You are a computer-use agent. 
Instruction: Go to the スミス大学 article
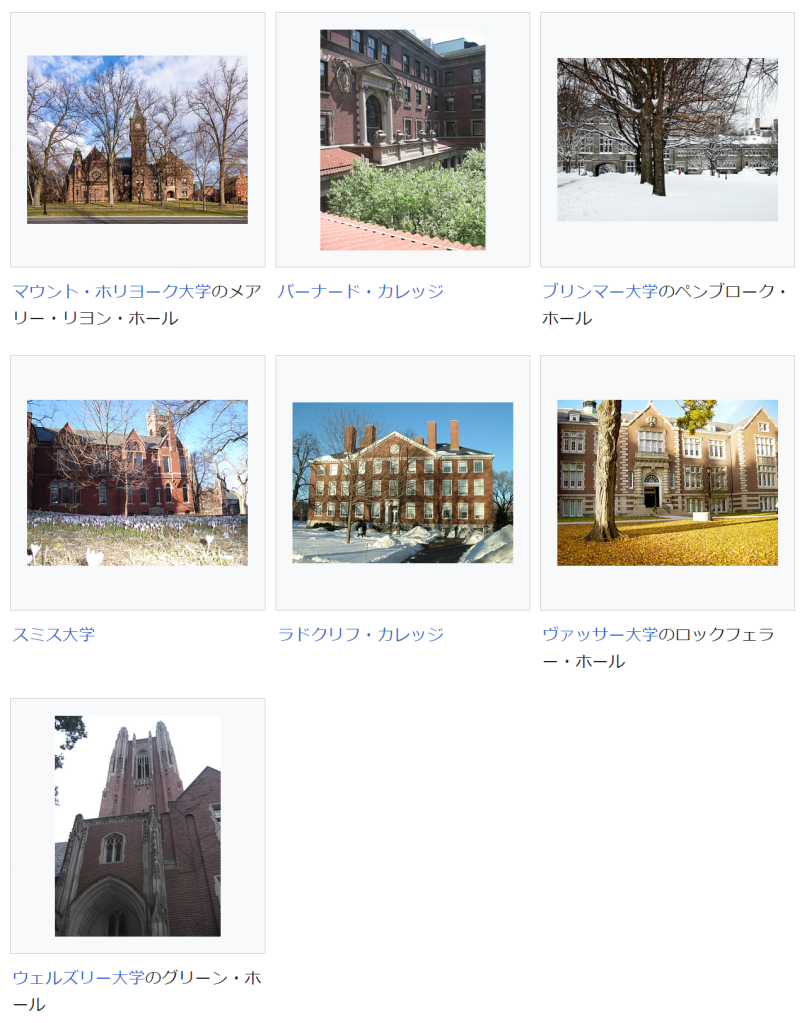click(54, 635)
